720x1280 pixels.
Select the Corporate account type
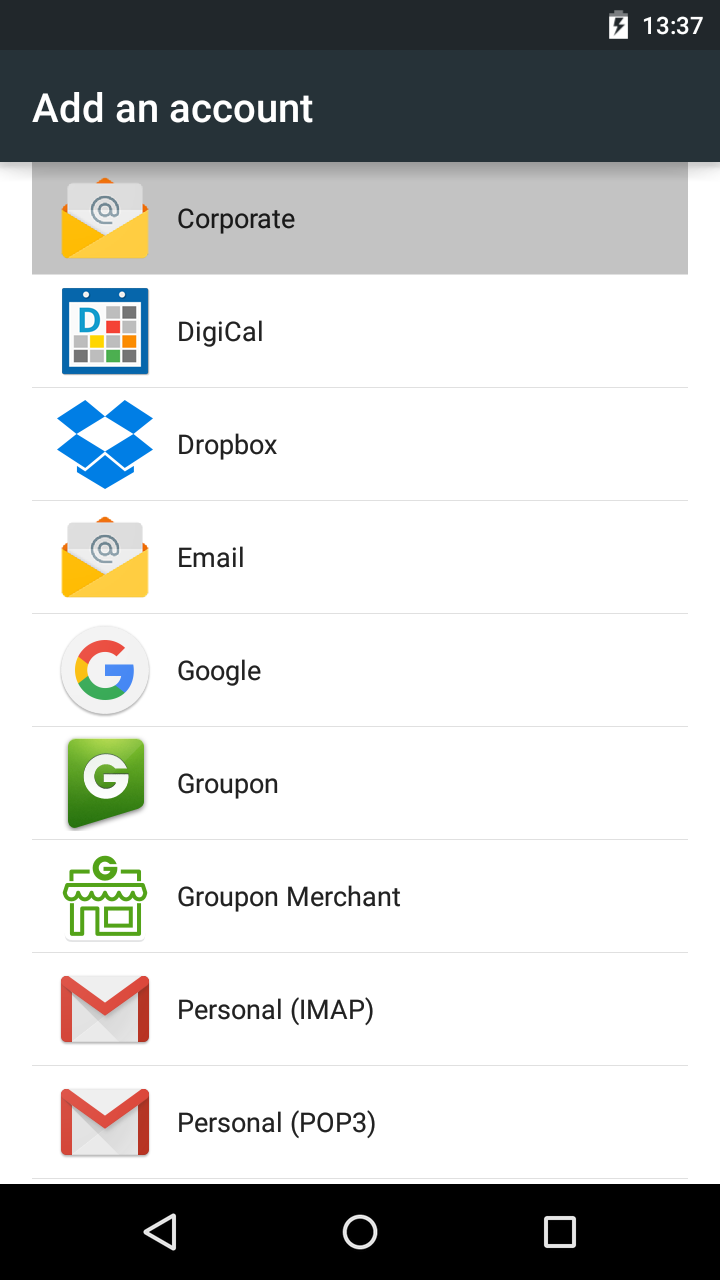[x=360, y=219]
